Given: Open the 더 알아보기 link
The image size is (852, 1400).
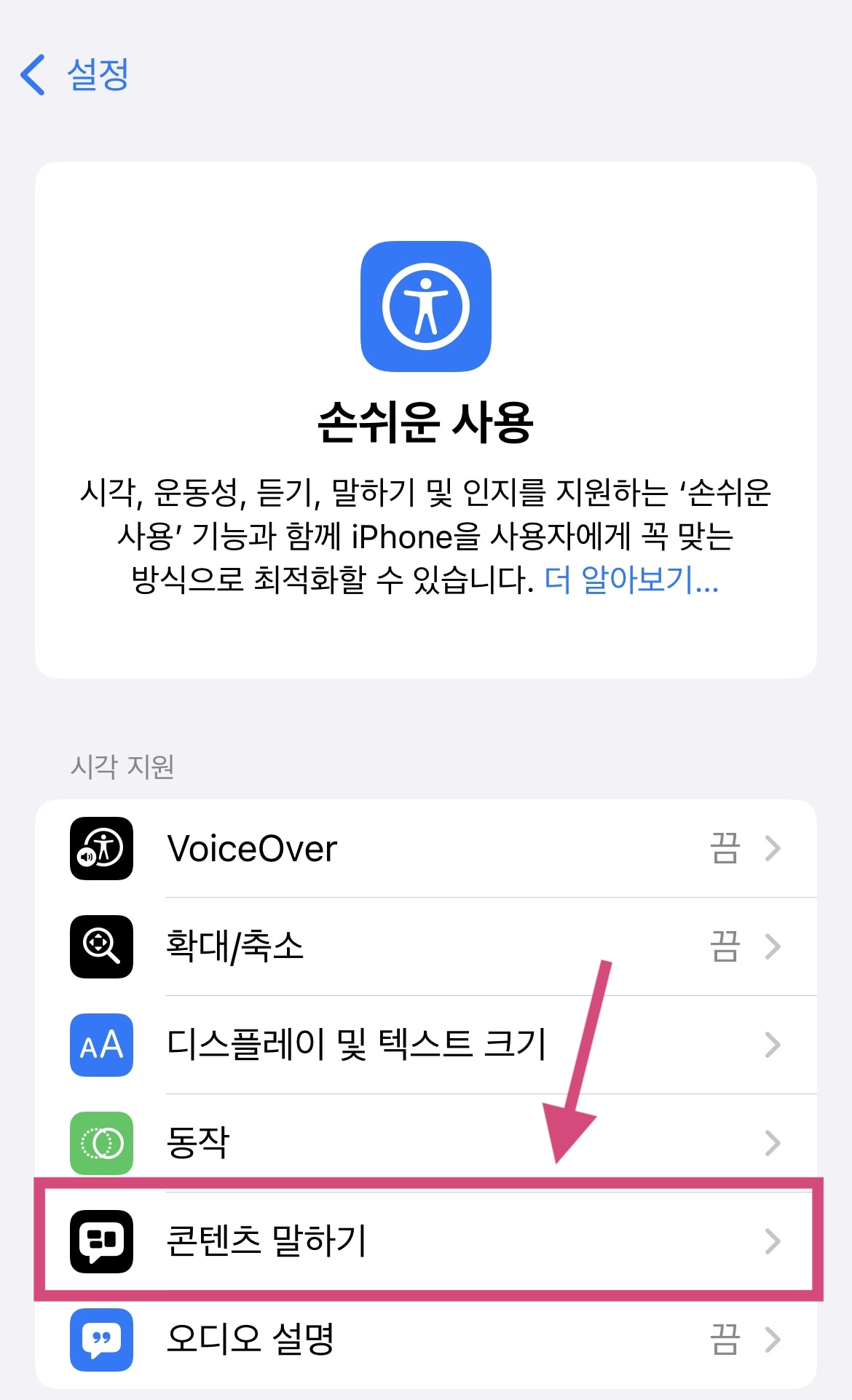Looking at the screenshot, I should tap(631, 580).
